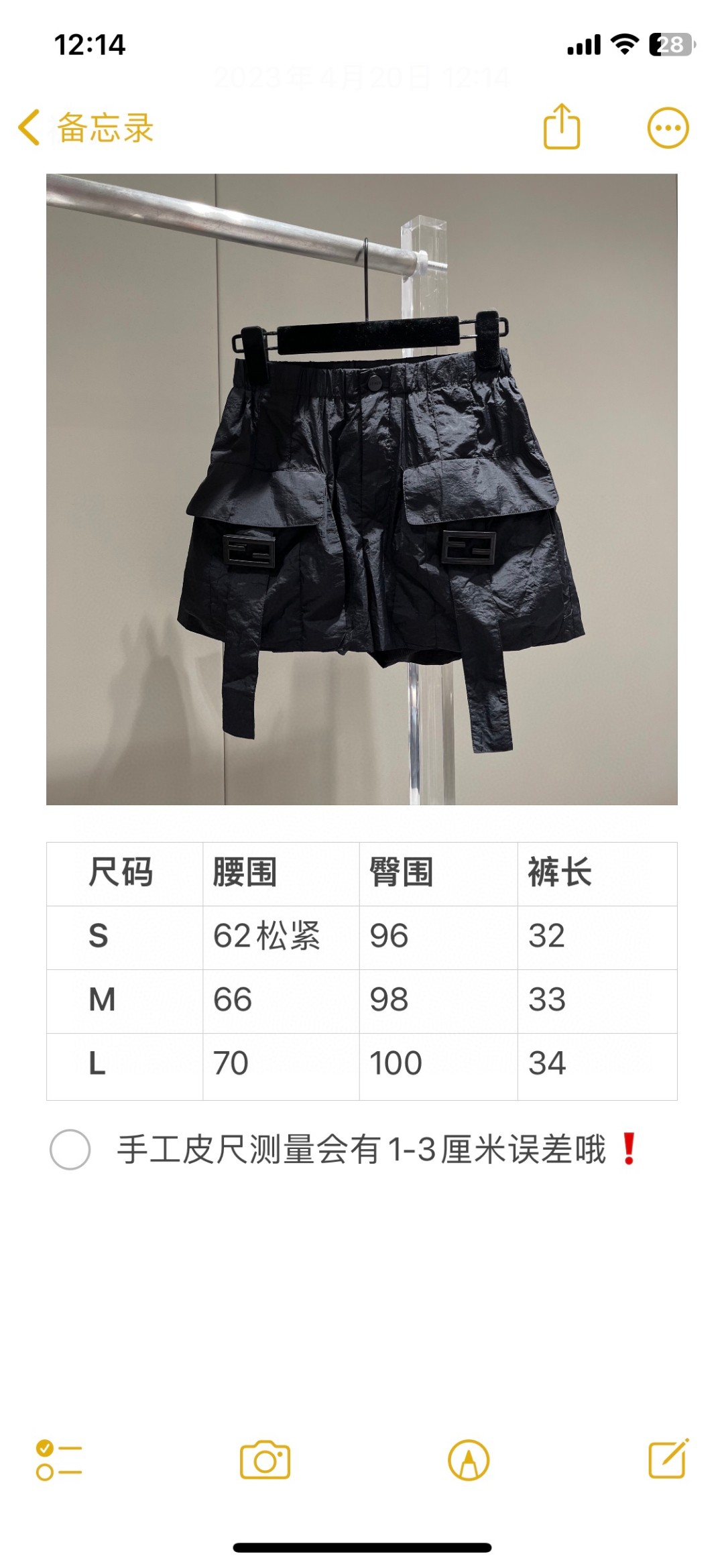Open the markup drawing tool
This screenshot has height=1568, width=724.
(469, 1460)
